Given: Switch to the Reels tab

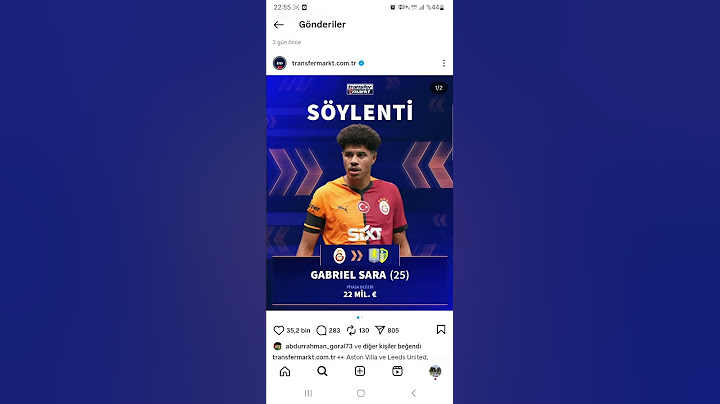Looking at the screenshot, I should pyautogui.click(x=397, y=371).
